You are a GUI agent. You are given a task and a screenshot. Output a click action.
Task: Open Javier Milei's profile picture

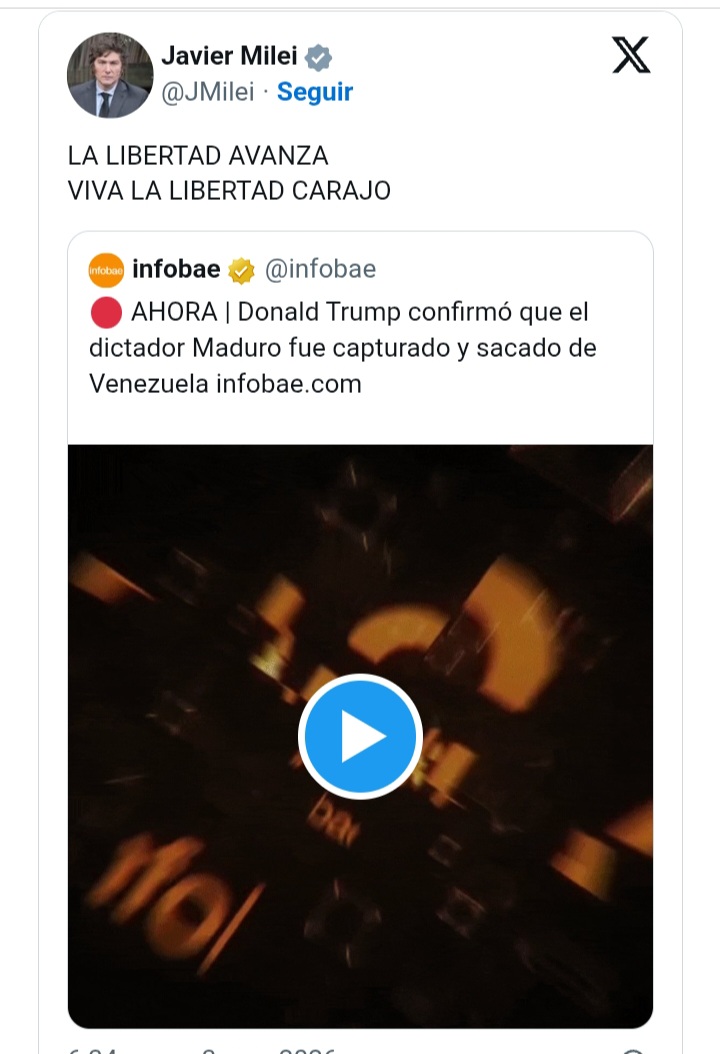[x=109, y=75]
